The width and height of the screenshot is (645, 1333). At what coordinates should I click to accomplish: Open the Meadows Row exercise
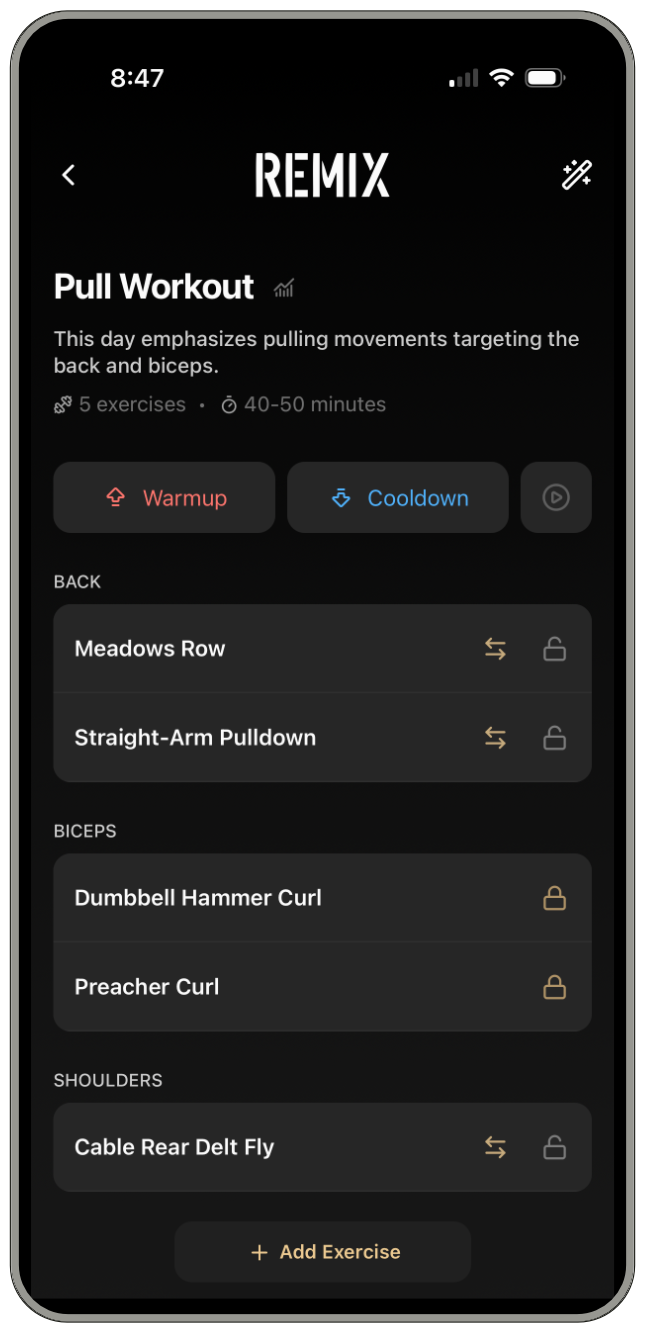tap(150, 649)
